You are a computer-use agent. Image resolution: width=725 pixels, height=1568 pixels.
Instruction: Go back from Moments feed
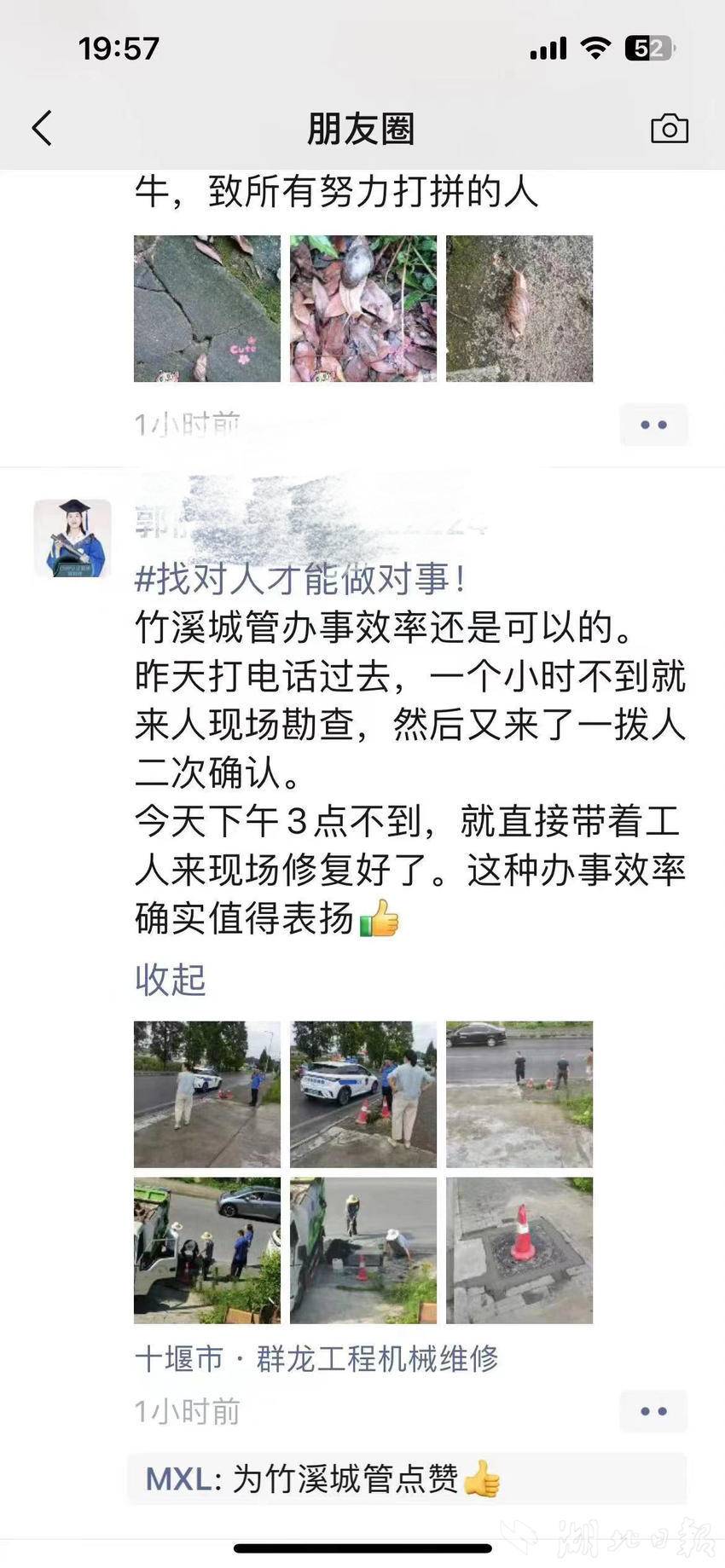(x=43, y=129)
